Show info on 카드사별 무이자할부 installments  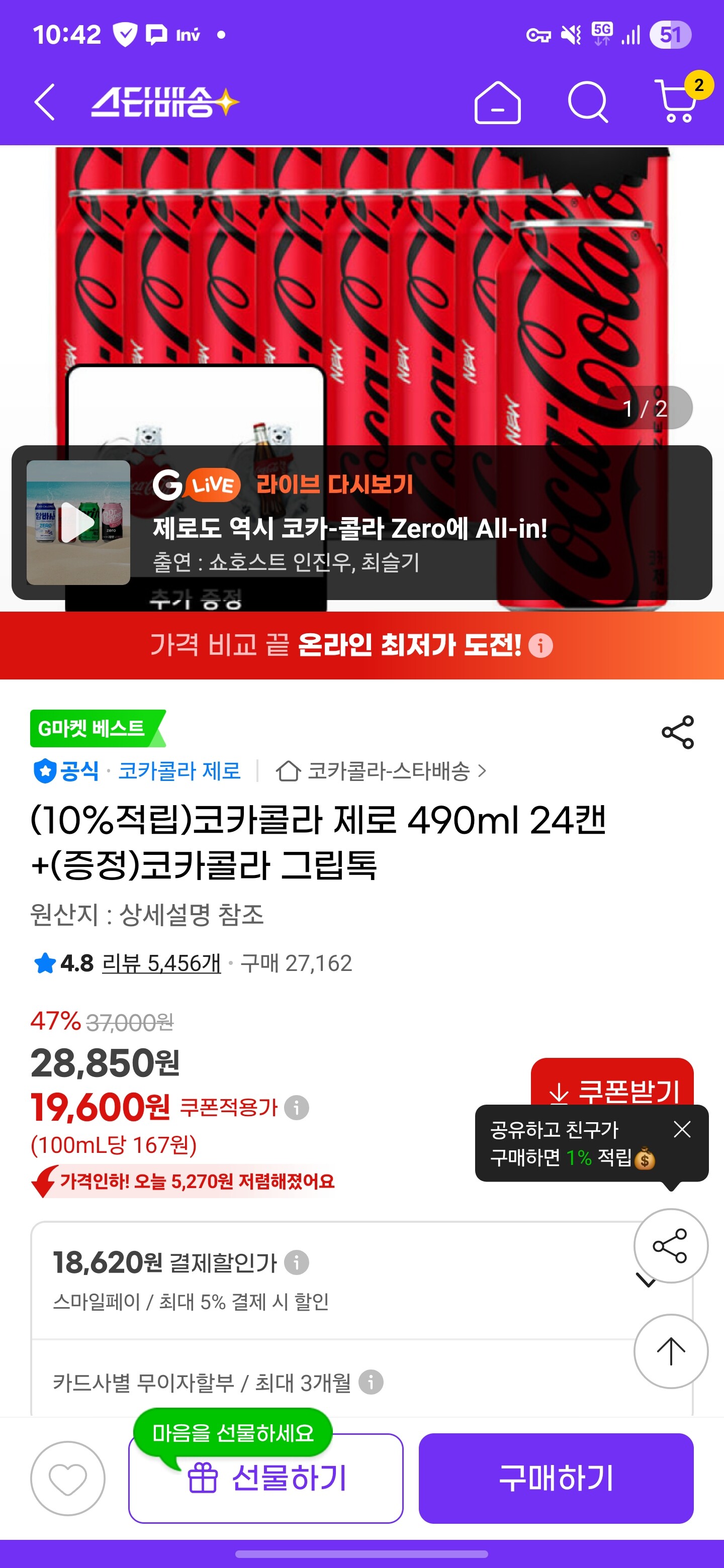point(371,1383)
